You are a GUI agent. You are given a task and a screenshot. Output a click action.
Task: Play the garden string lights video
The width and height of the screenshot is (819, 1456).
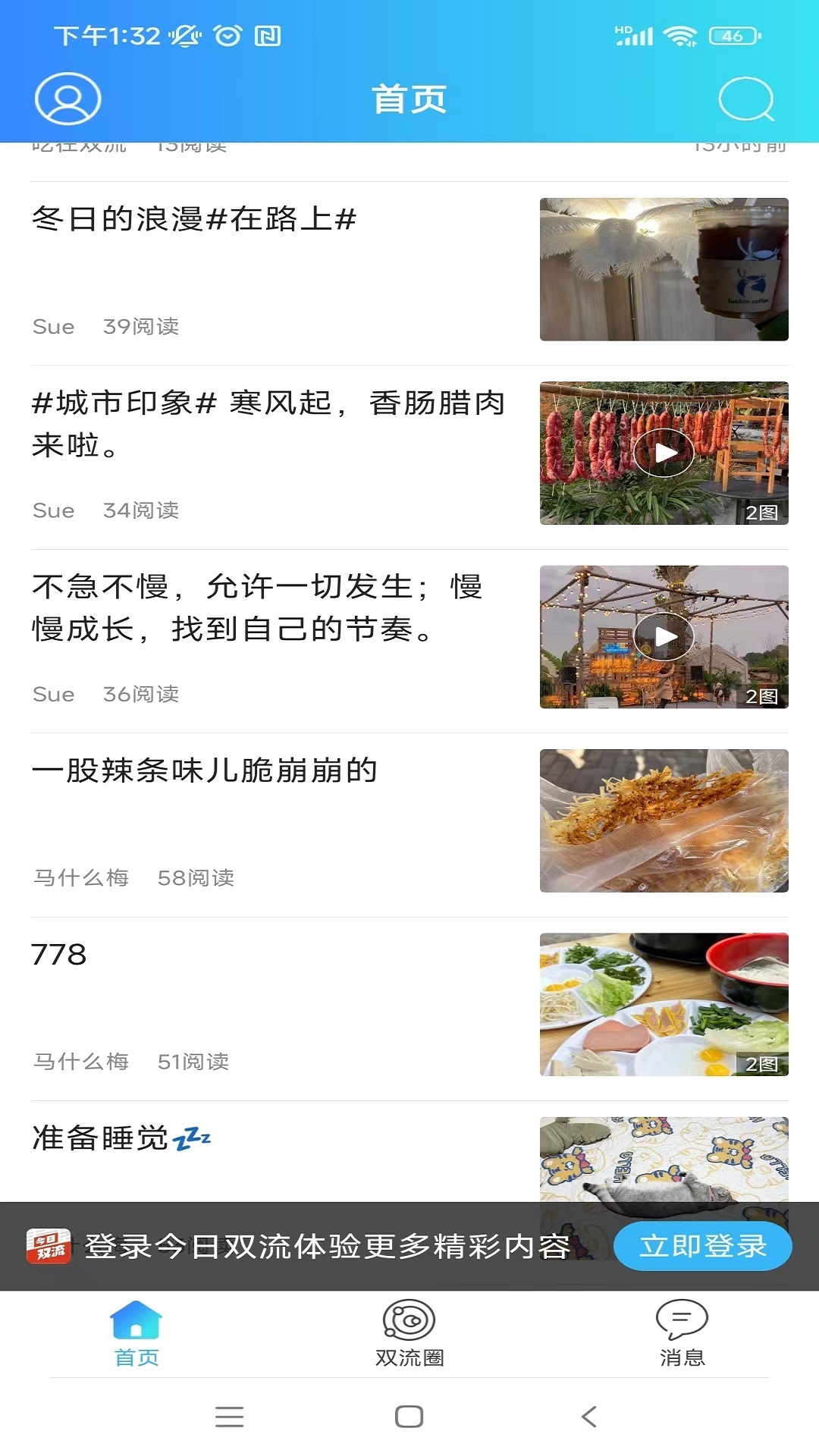(x=664, y=638)
